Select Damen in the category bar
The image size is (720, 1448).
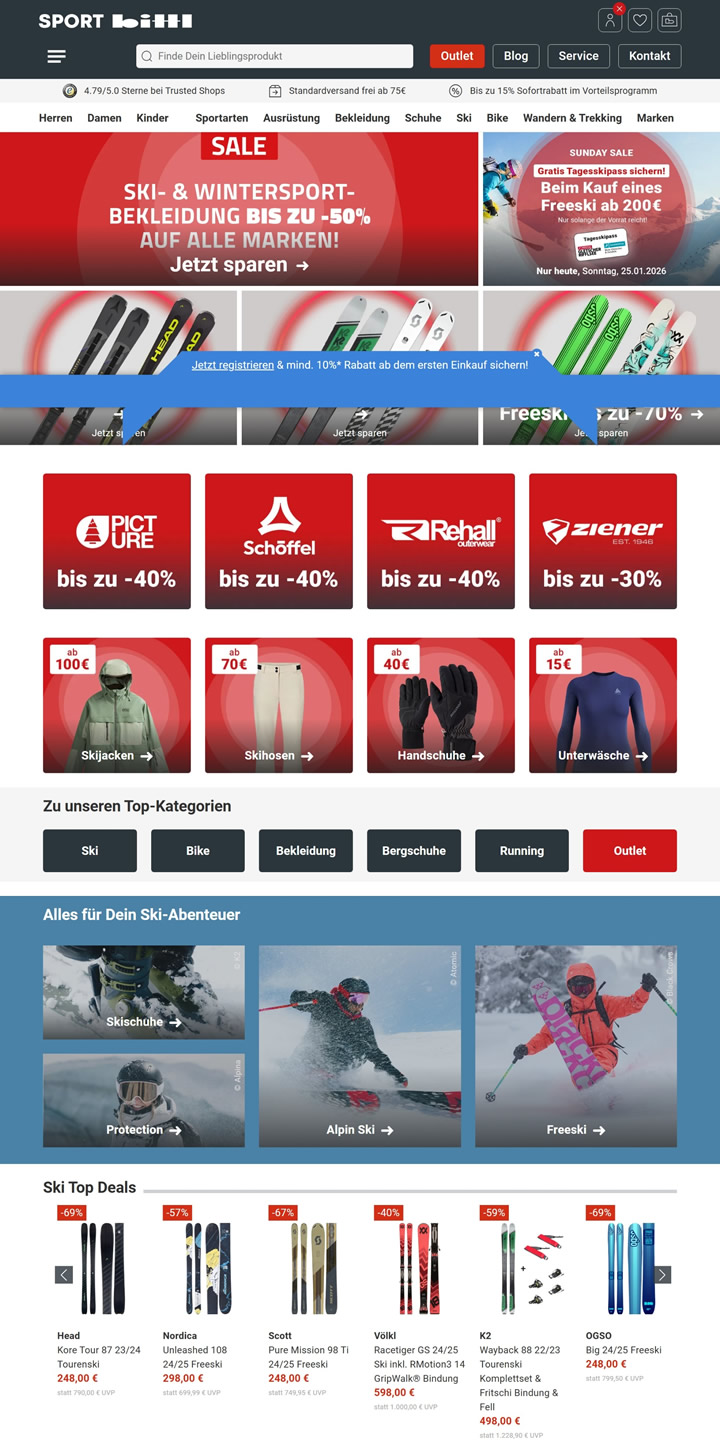104,118
